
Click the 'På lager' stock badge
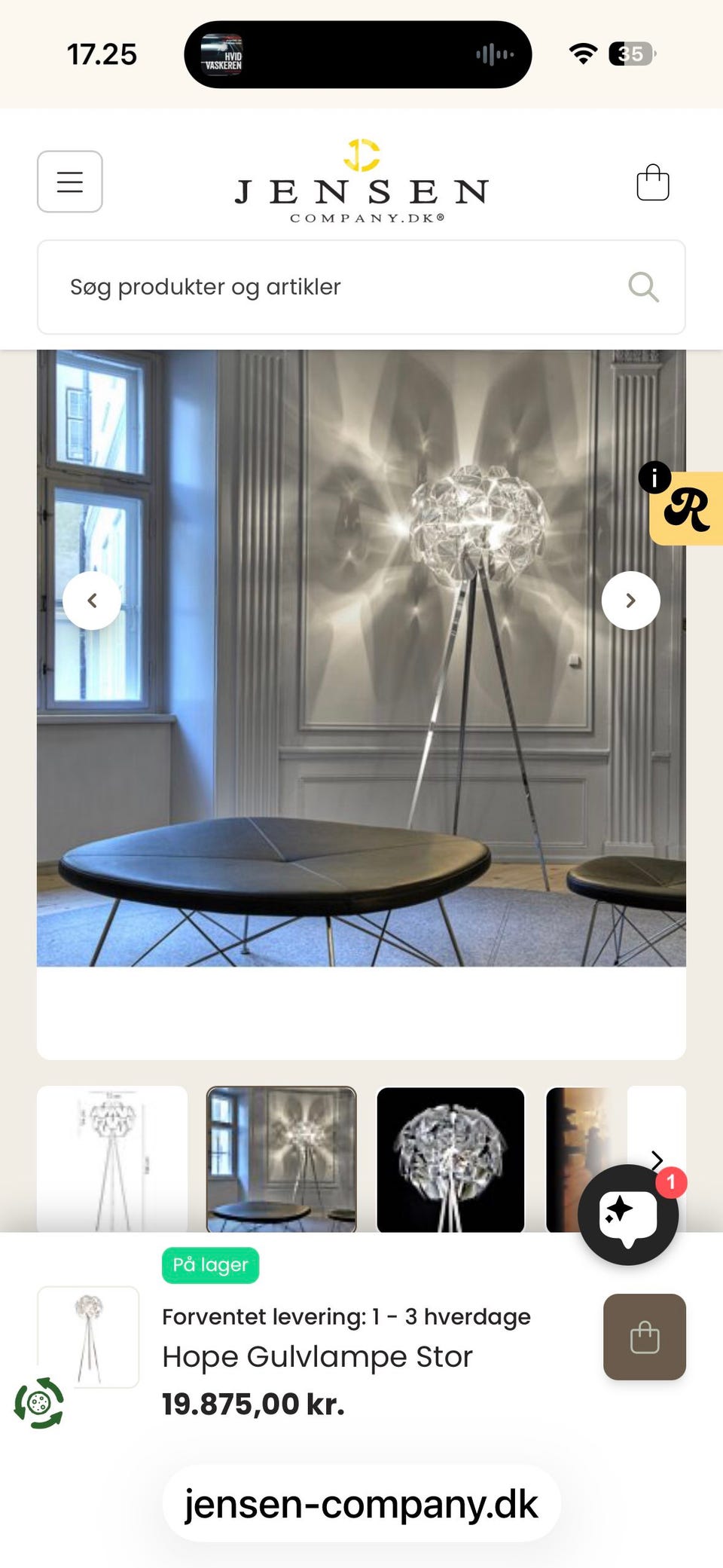coord(210,1265)
